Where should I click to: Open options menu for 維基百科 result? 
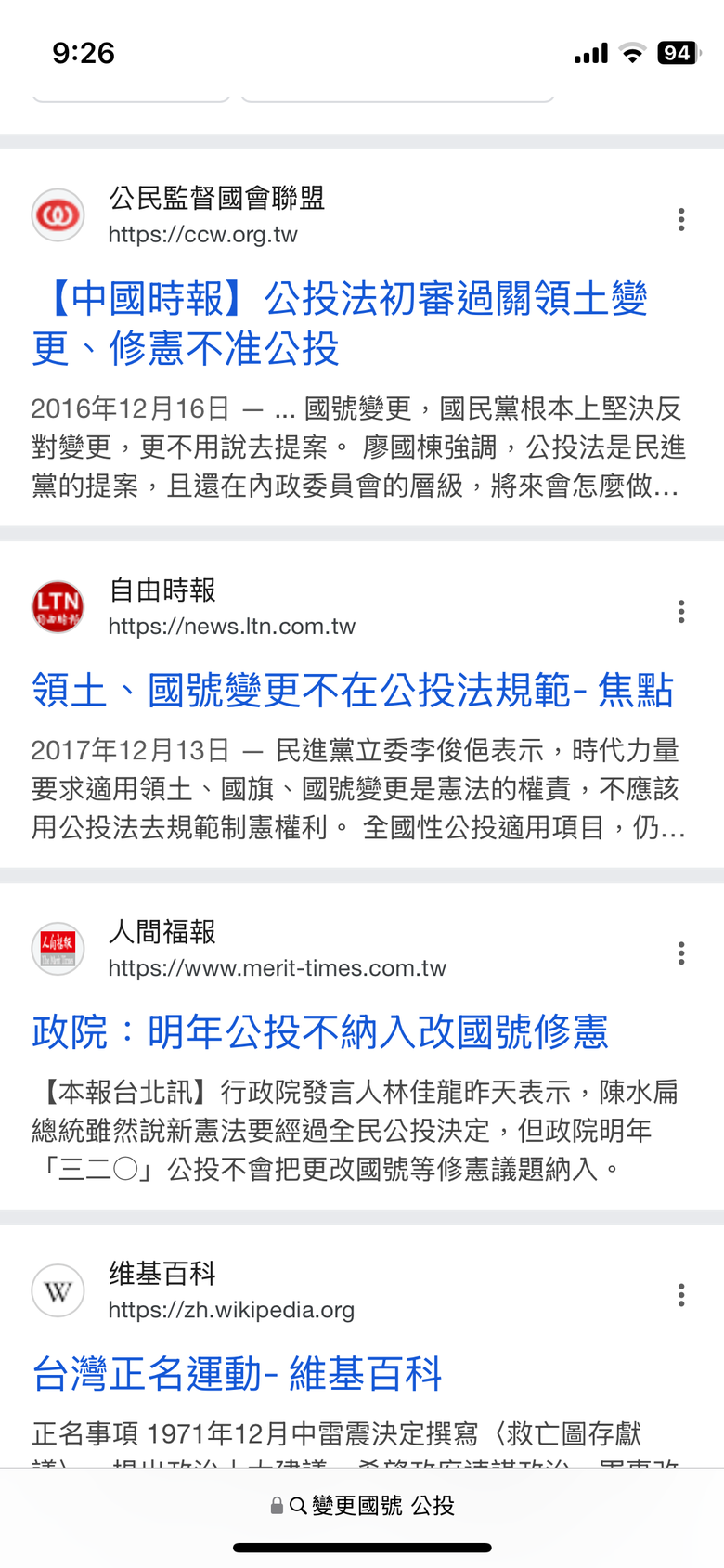(x=681, y=1295)
